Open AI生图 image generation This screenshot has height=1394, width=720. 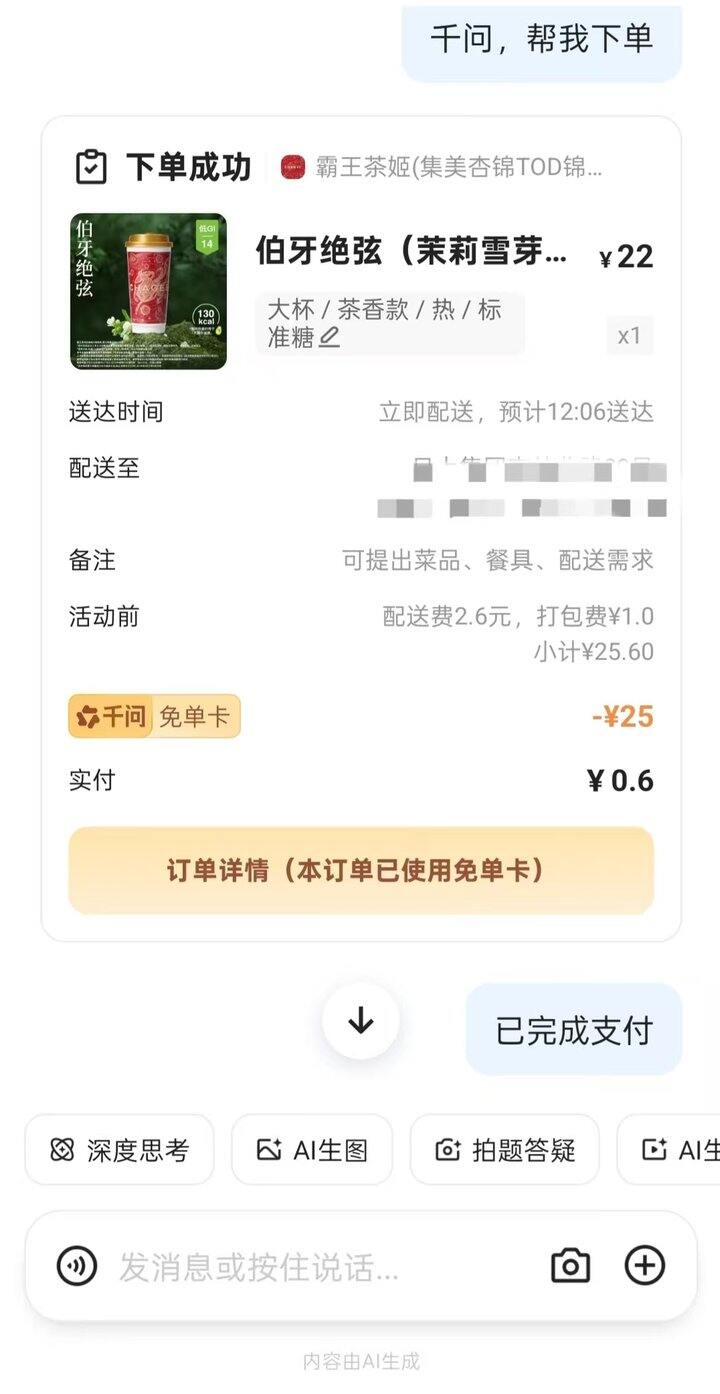click(312, 1150)
